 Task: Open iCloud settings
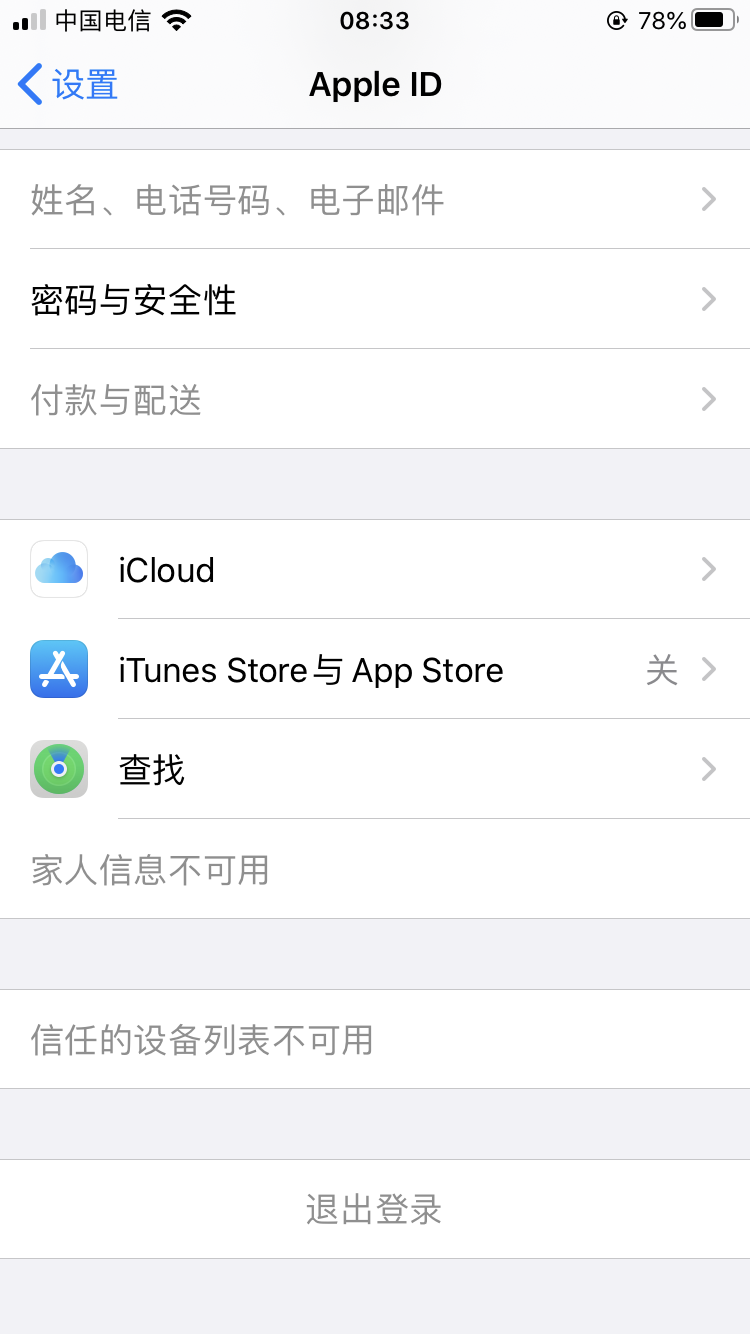click(374, 570)
